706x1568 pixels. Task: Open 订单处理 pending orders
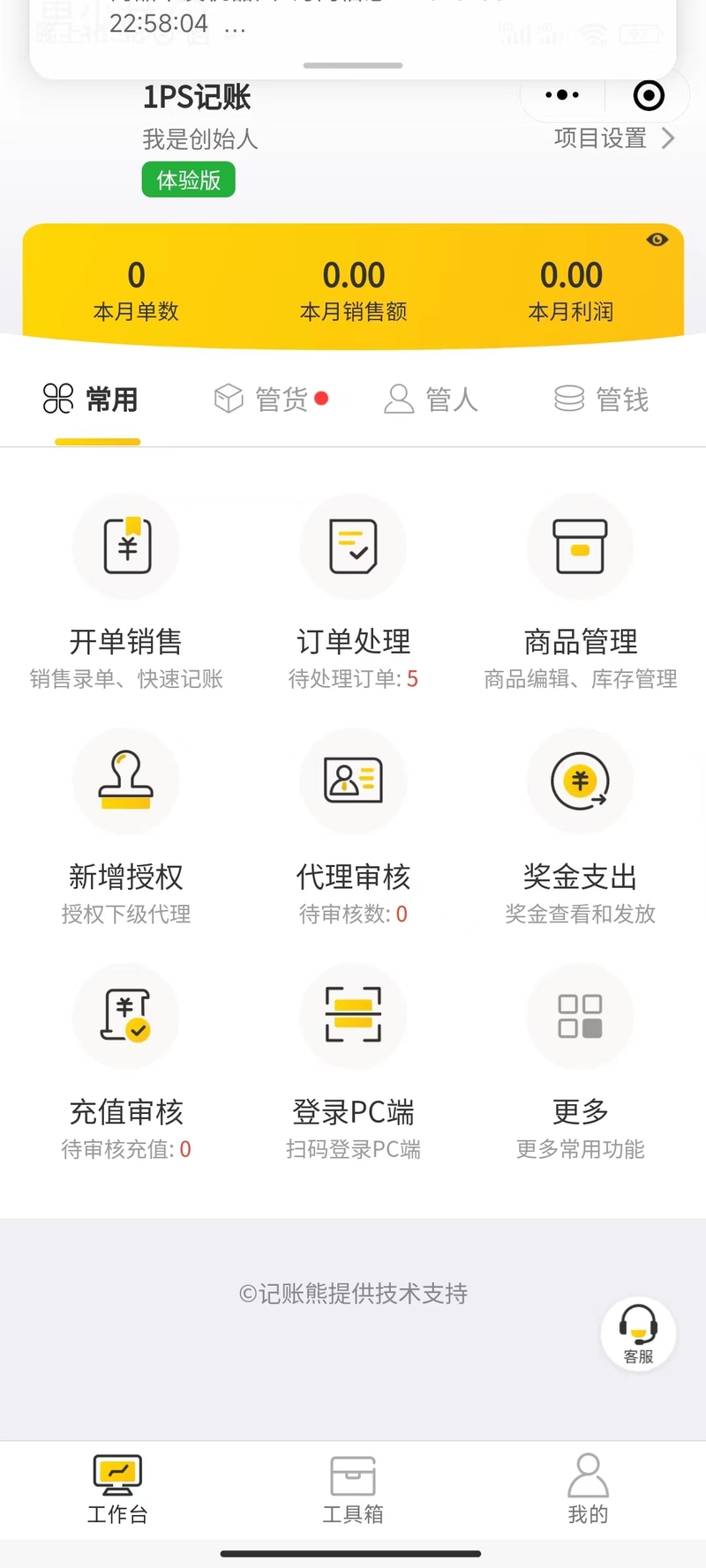[353, 593]
